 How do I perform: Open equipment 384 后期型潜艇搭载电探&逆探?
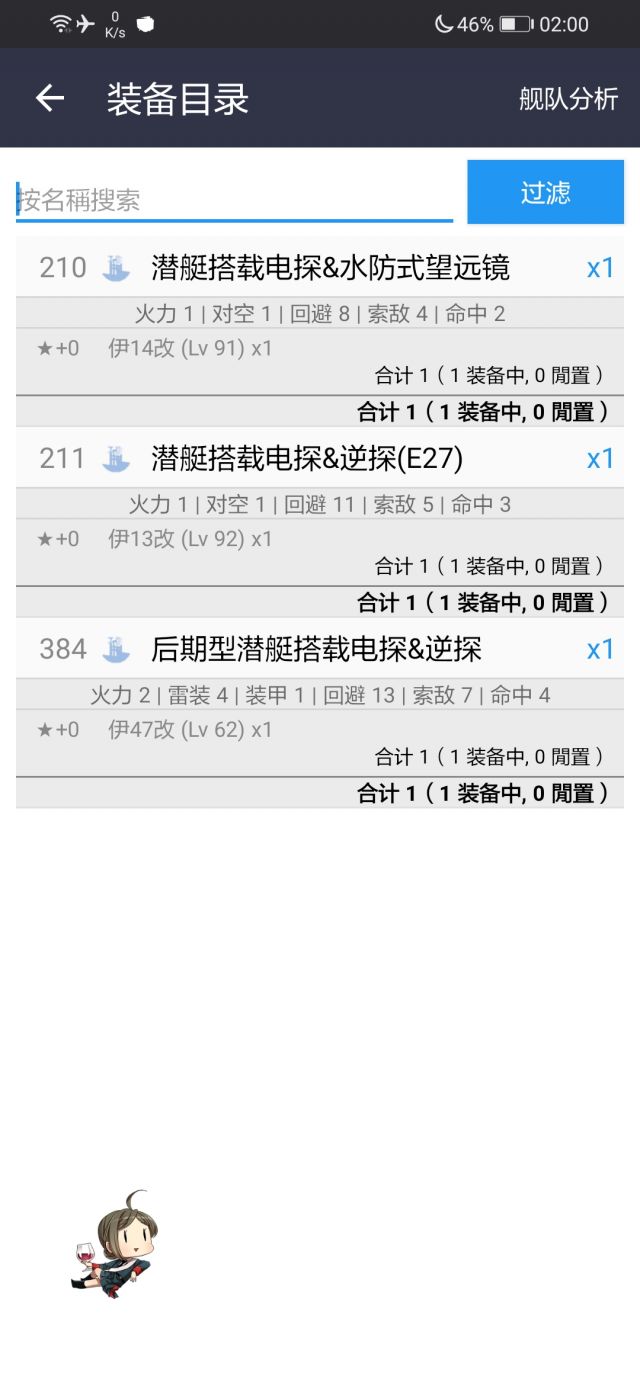click(316, 650)
